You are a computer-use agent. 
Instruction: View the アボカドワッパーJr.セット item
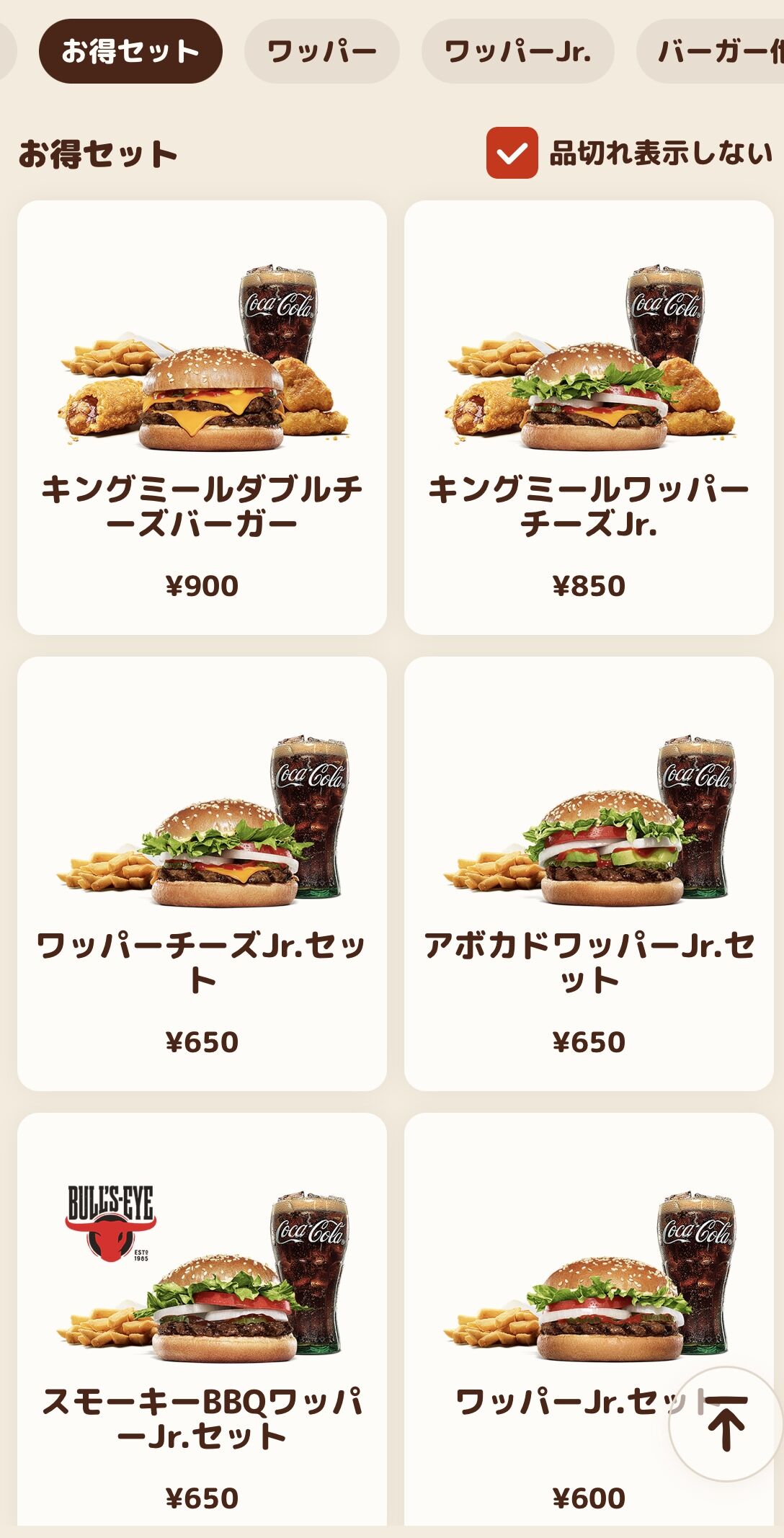click(x=589, y=873)
